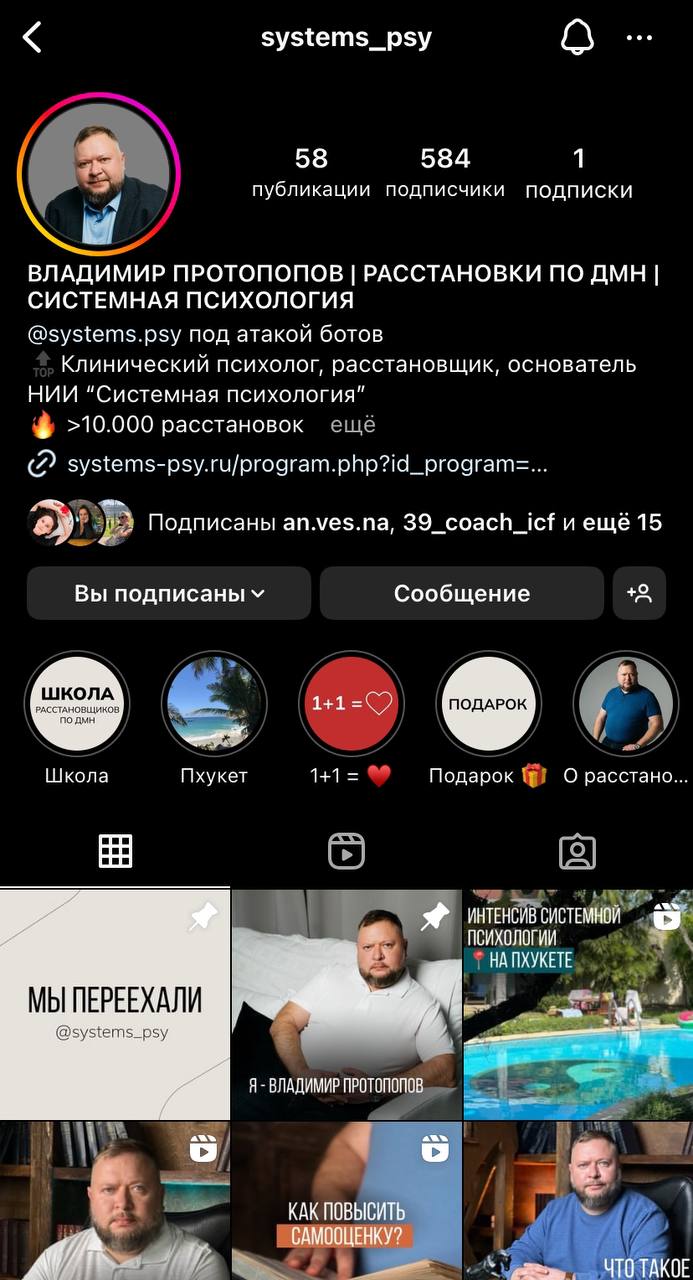View the "Пхукет" highlight

click(x=214, y=704)
